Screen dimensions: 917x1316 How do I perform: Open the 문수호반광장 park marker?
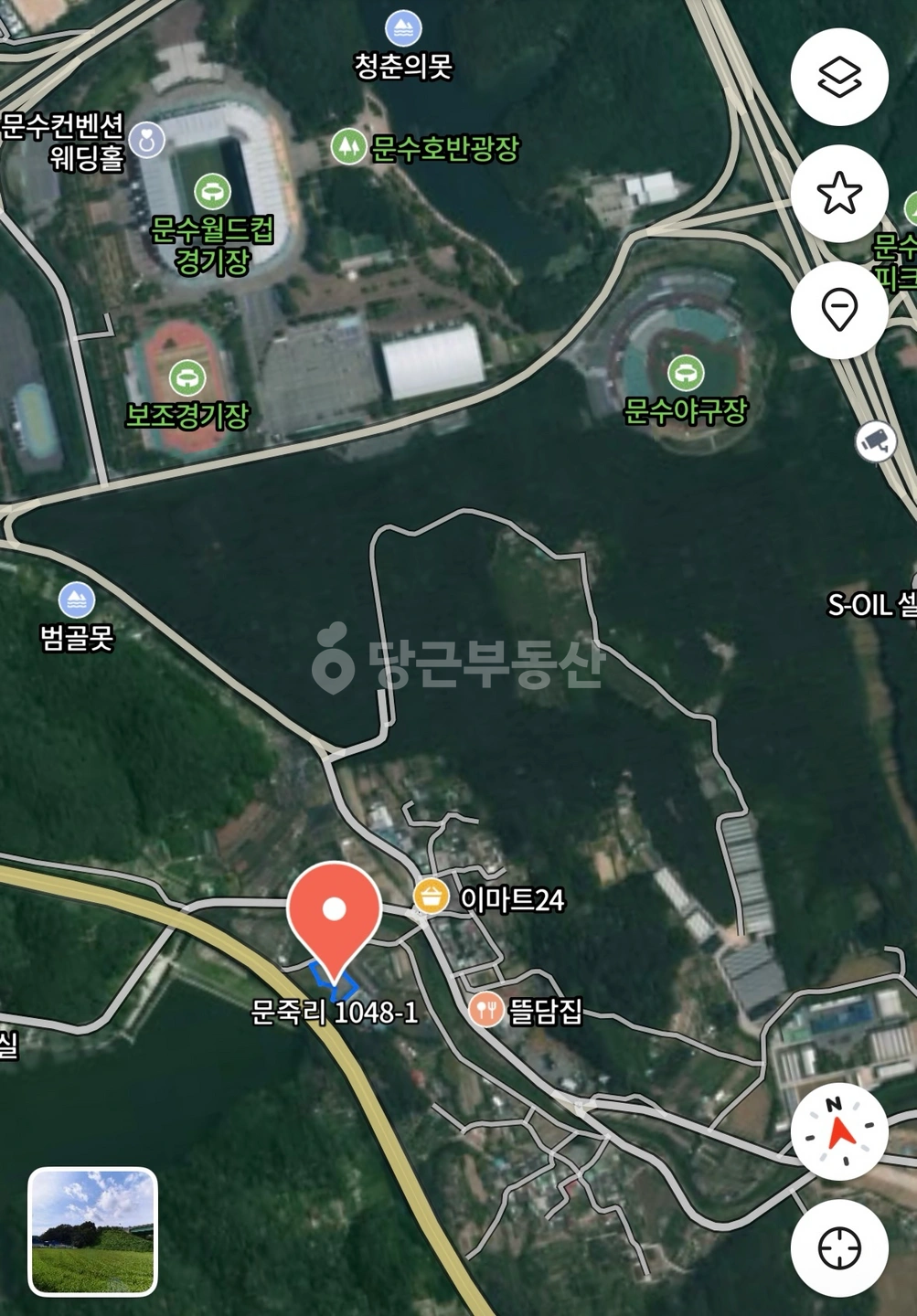(x=348, y=147)
